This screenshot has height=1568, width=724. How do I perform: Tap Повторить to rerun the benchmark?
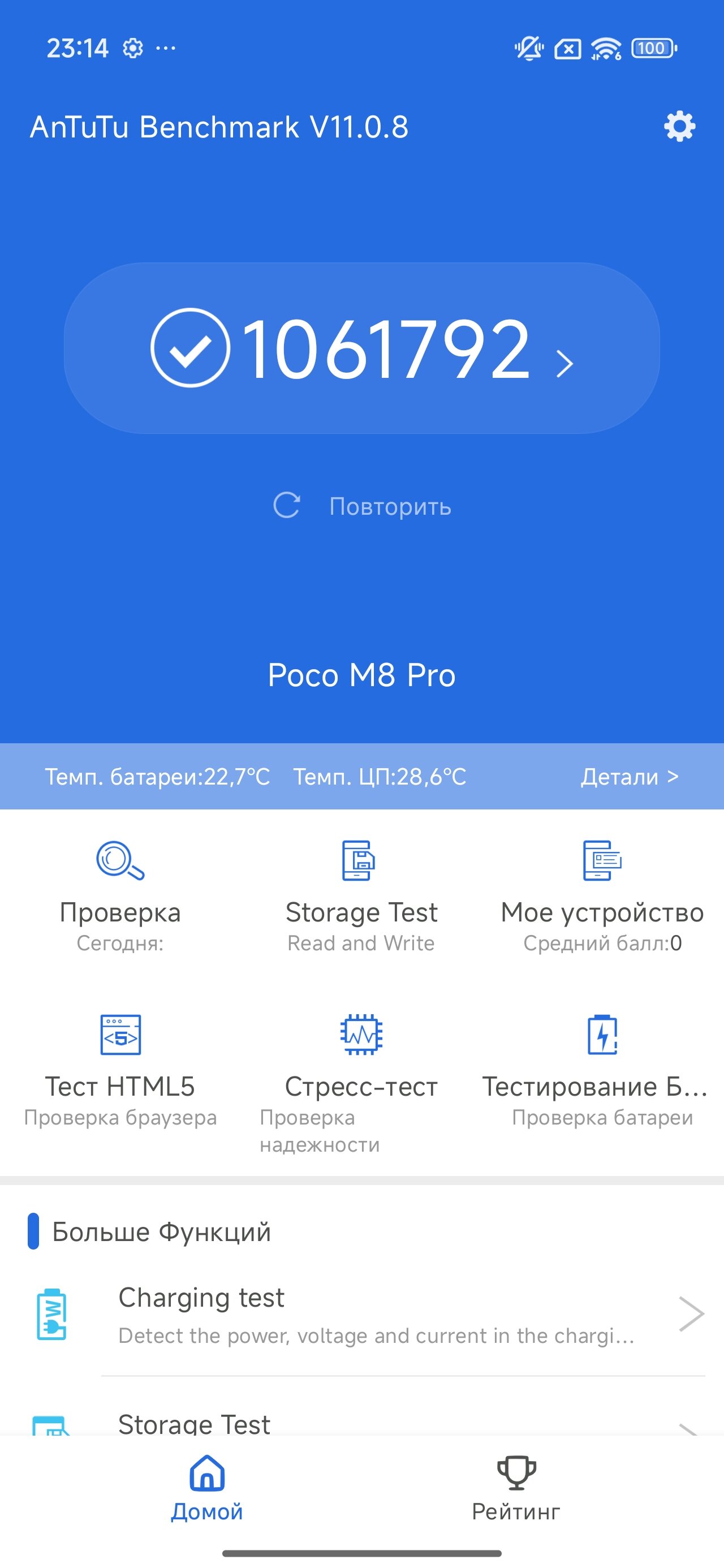pyautogui.click(x=363, y=506)
